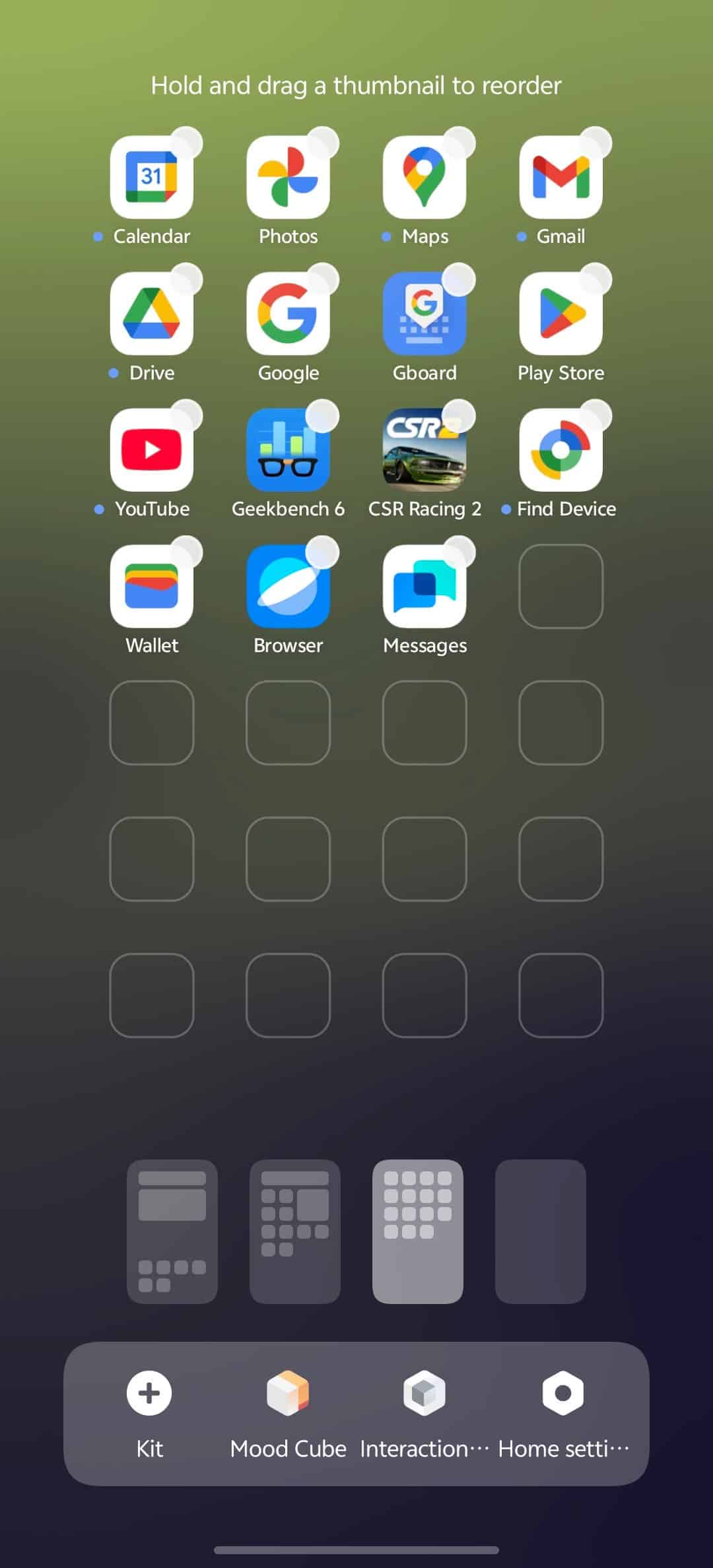713x1568 pixels.
Task: Tap the Play Store app icon
Action: click(x=561, y=313)
